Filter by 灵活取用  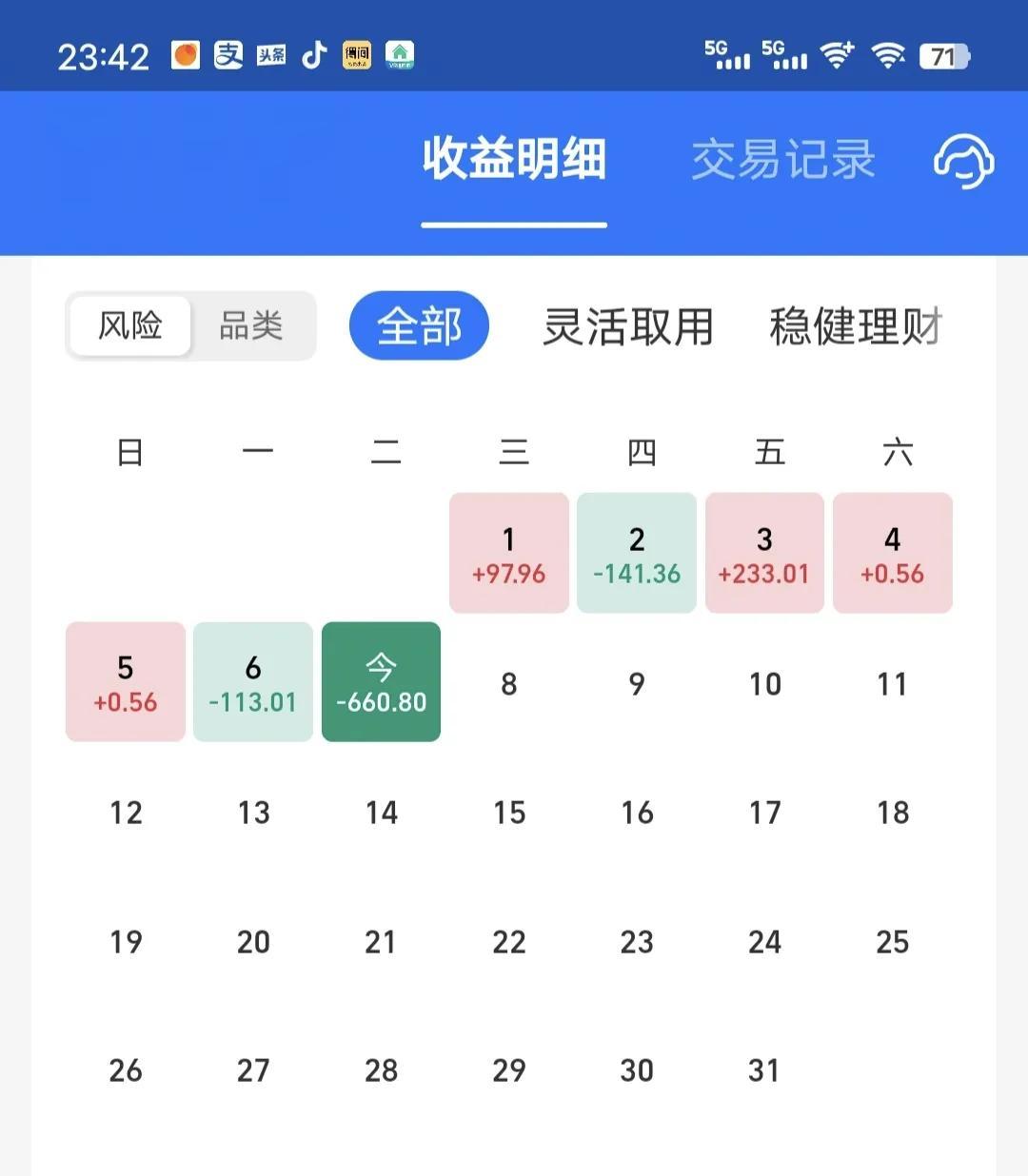coord(628,326)
